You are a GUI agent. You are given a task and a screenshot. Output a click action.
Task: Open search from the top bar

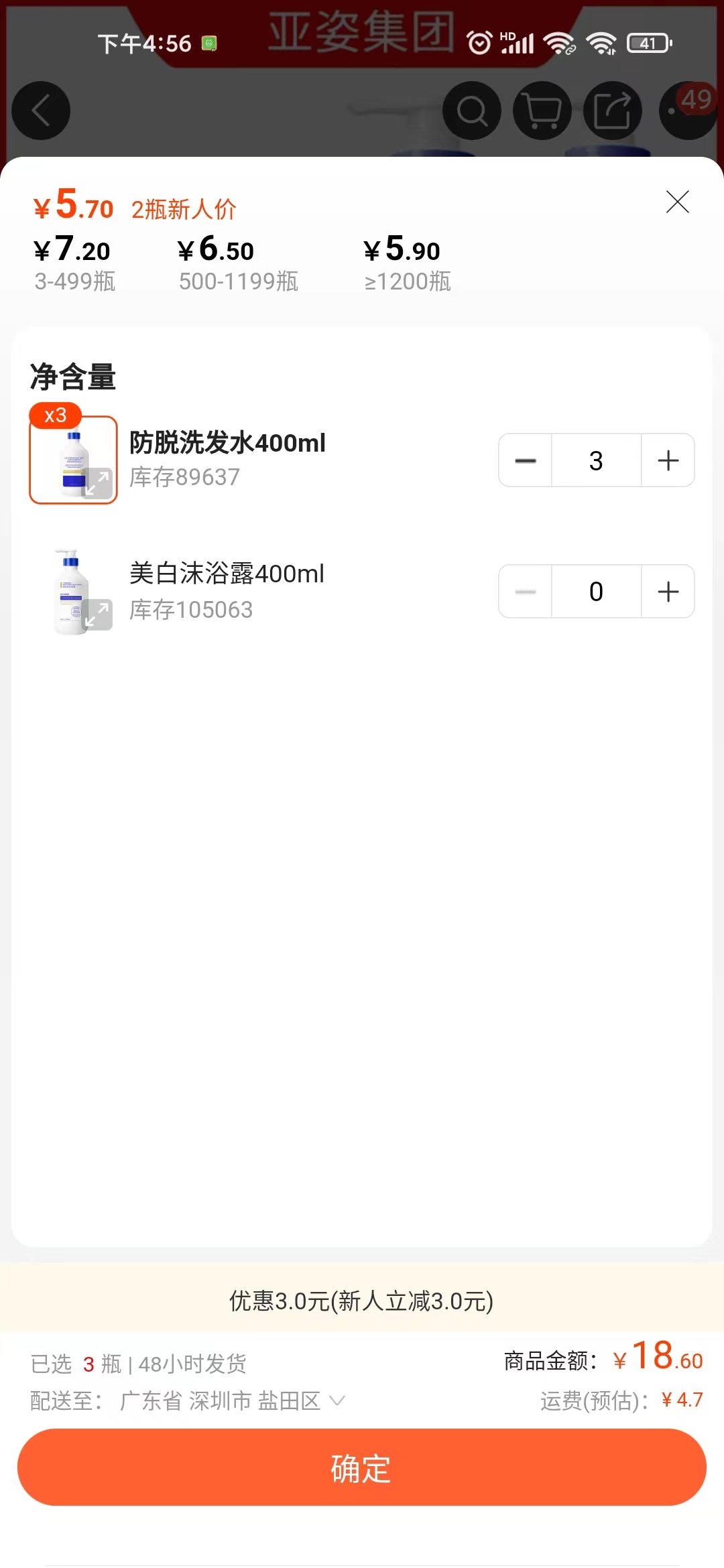[x=472, y=111]
